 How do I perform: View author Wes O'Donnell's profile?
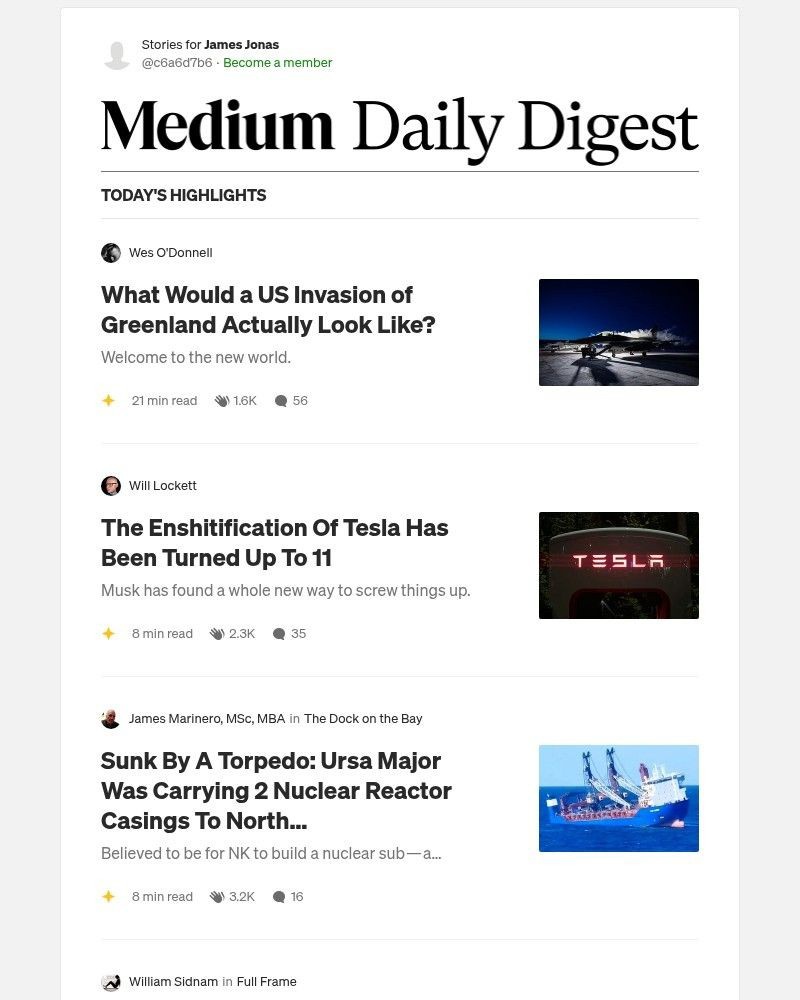tap(170, 253)
